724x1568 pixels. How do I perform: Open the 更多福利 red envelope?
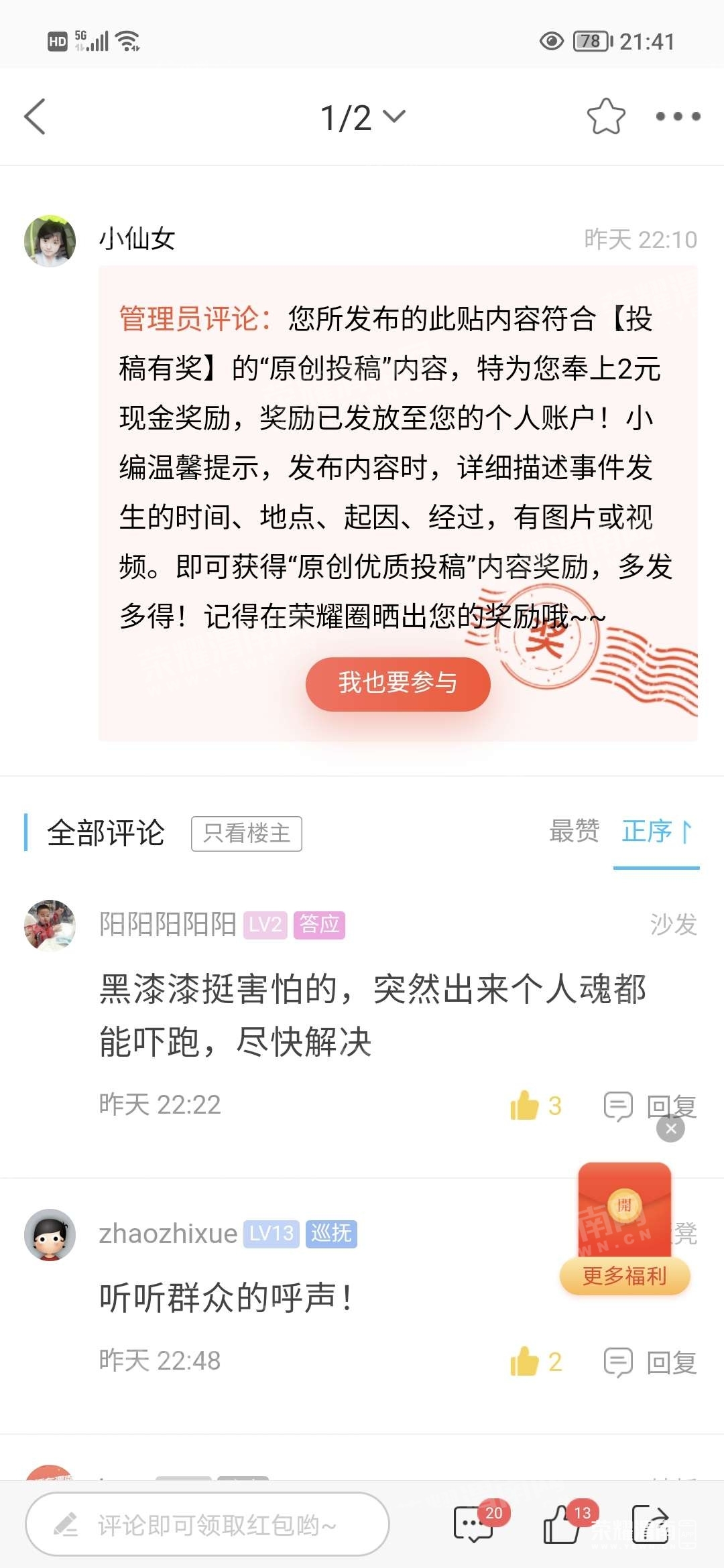tap(624, 1226)
